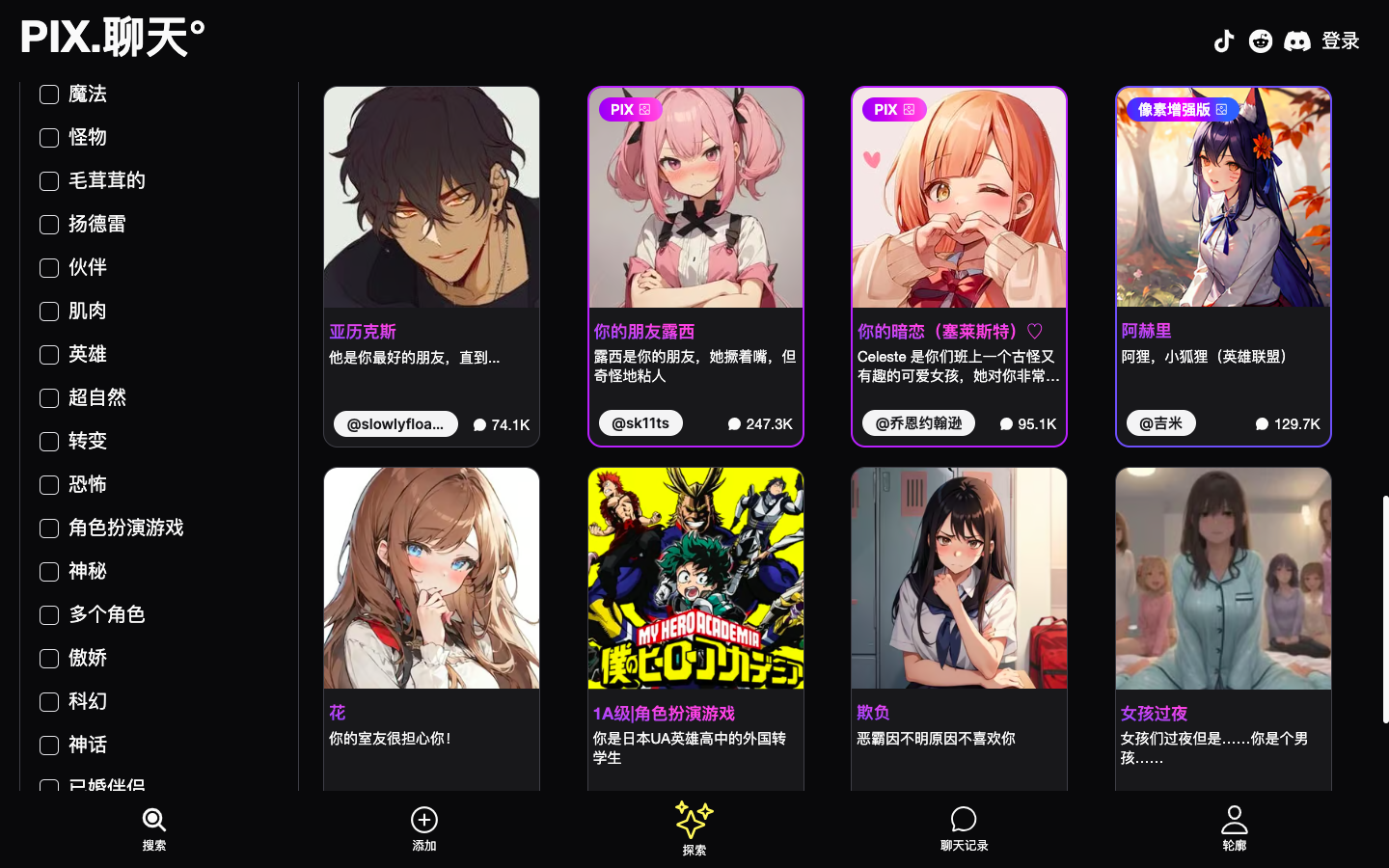Open the TikTok icon link
The image size is (1389, 868).
tap(1224, 41)
